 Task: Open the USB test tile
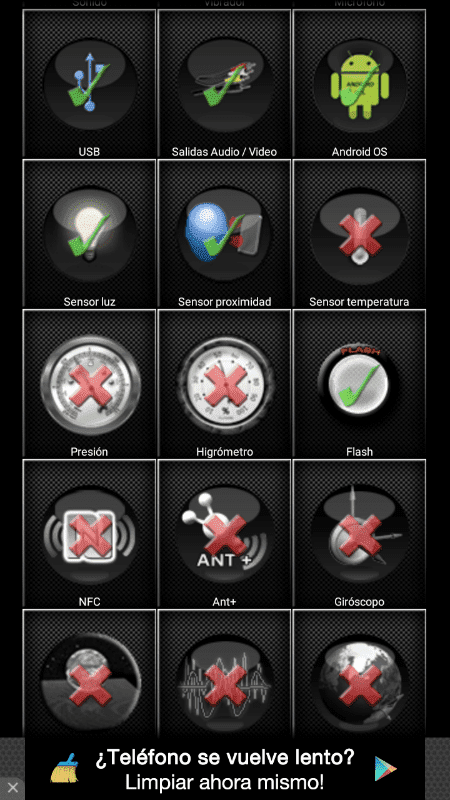click(x=89, y=84)
